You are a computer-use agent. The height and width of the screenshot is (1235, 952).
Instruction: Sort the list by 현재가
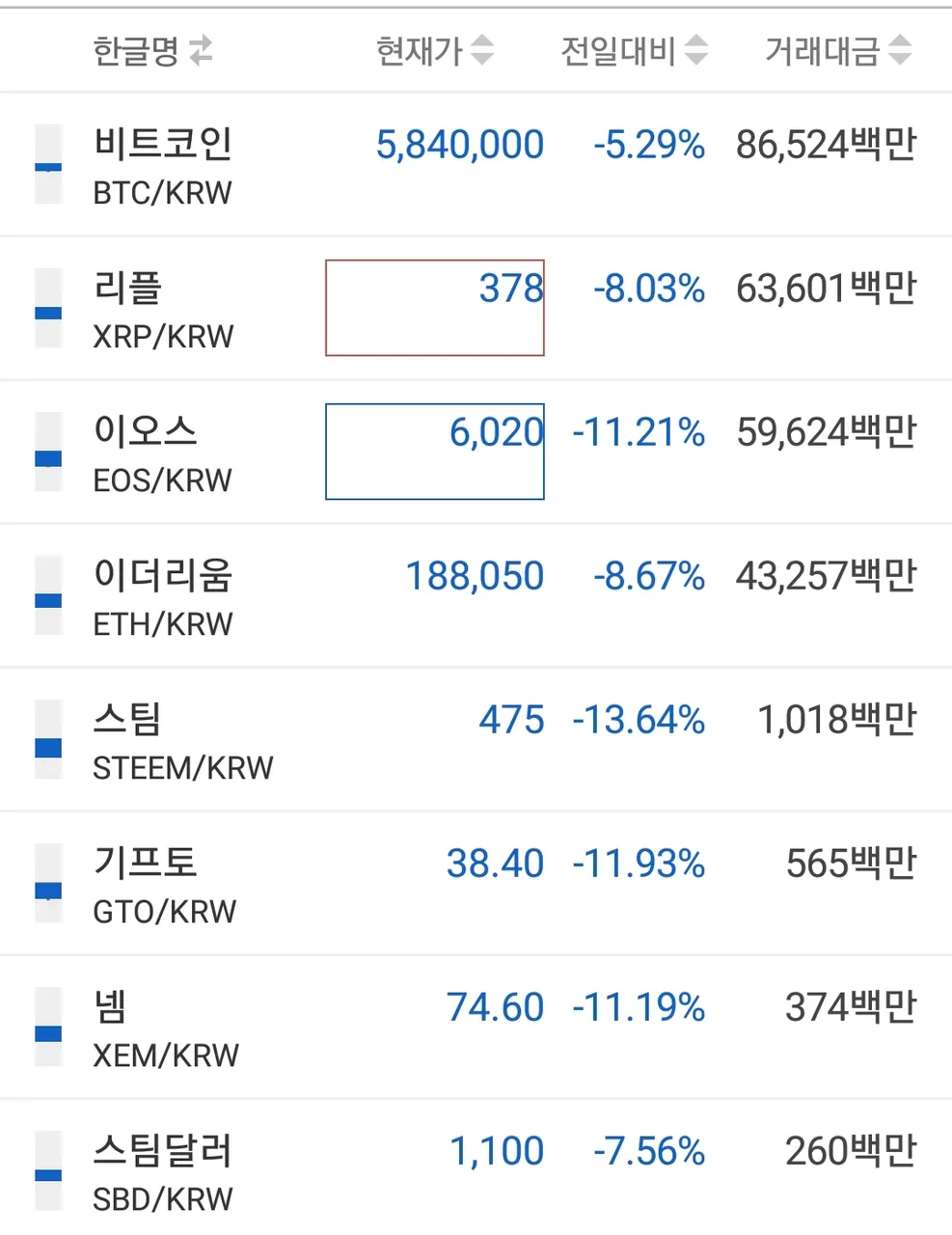[x=436, y=50]
